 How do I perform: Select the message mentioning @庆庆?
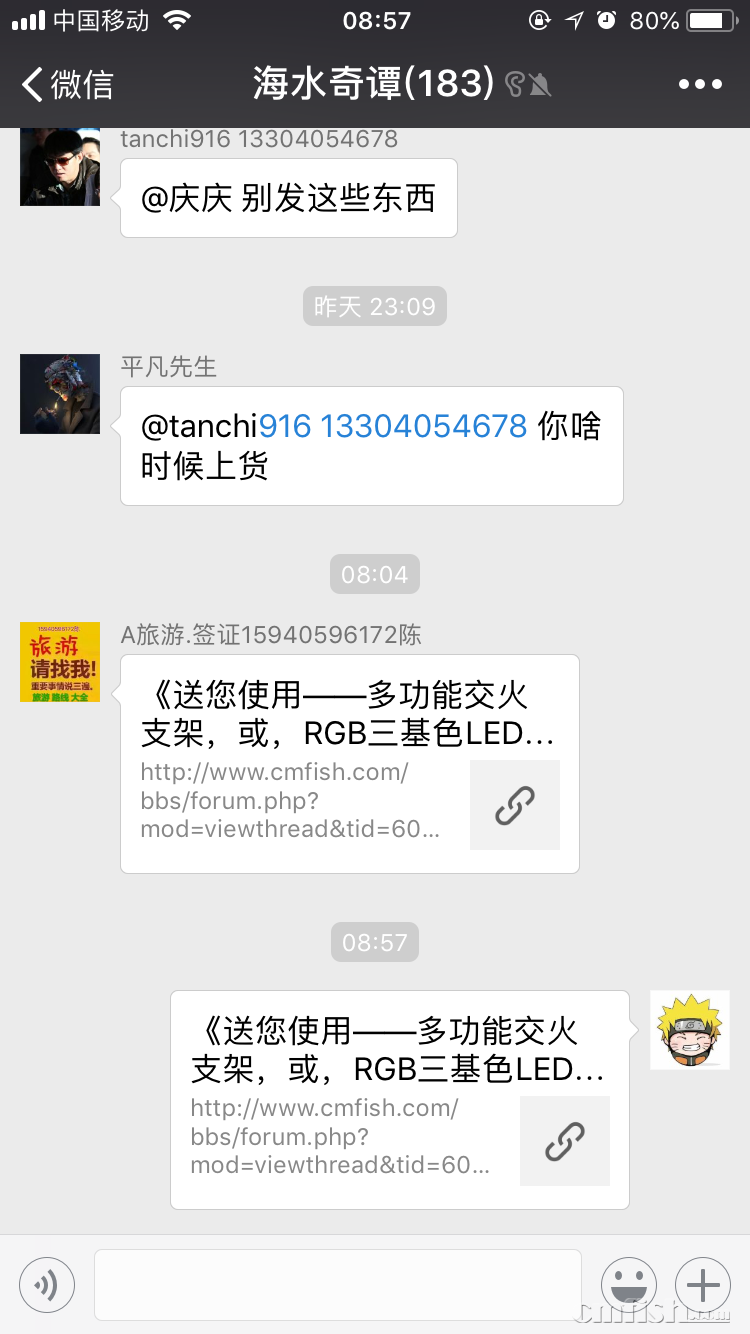click(288, 198)
